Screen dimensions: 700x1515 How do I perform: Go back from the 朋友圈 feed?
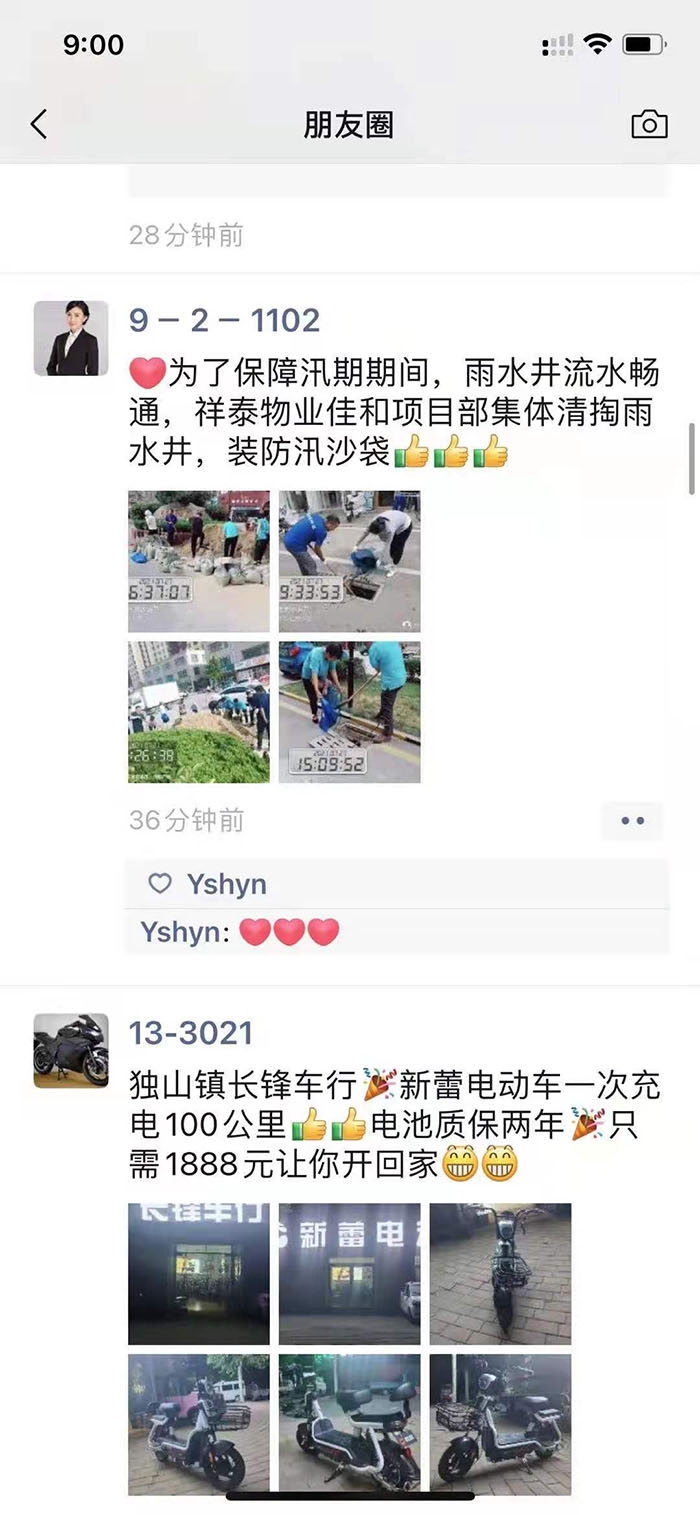(39, 125)
